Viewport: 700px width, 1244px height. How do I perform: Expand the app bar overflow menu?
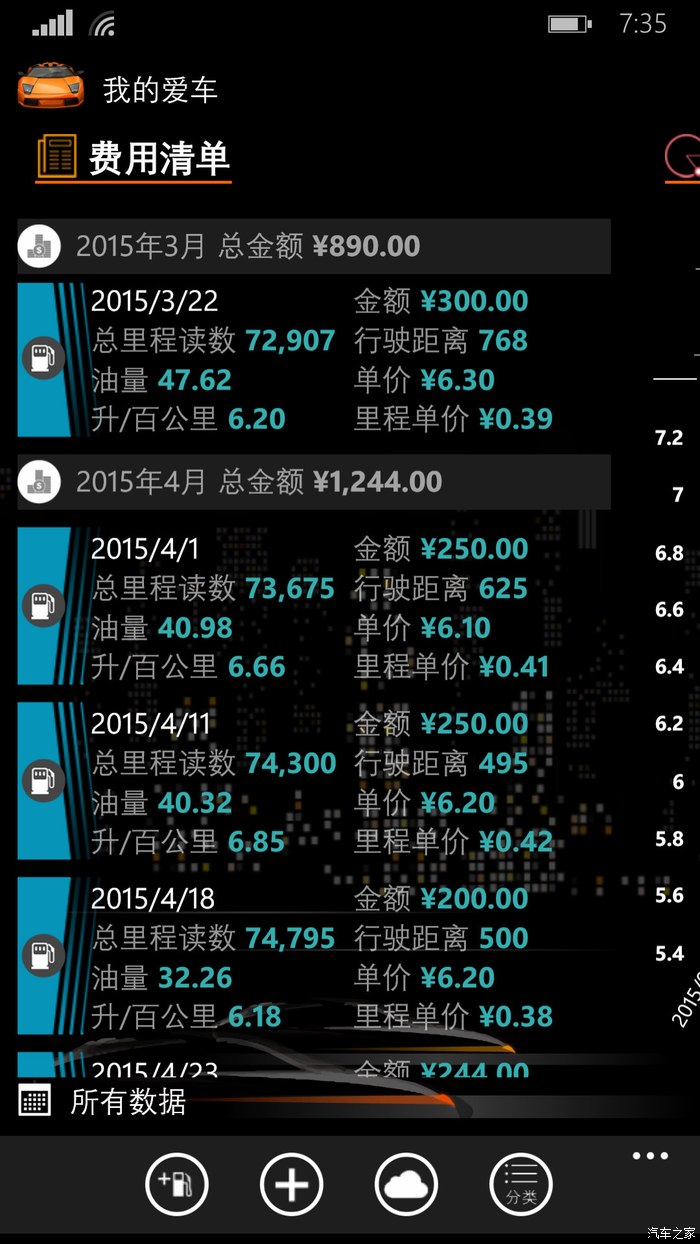coord(650,1157)
